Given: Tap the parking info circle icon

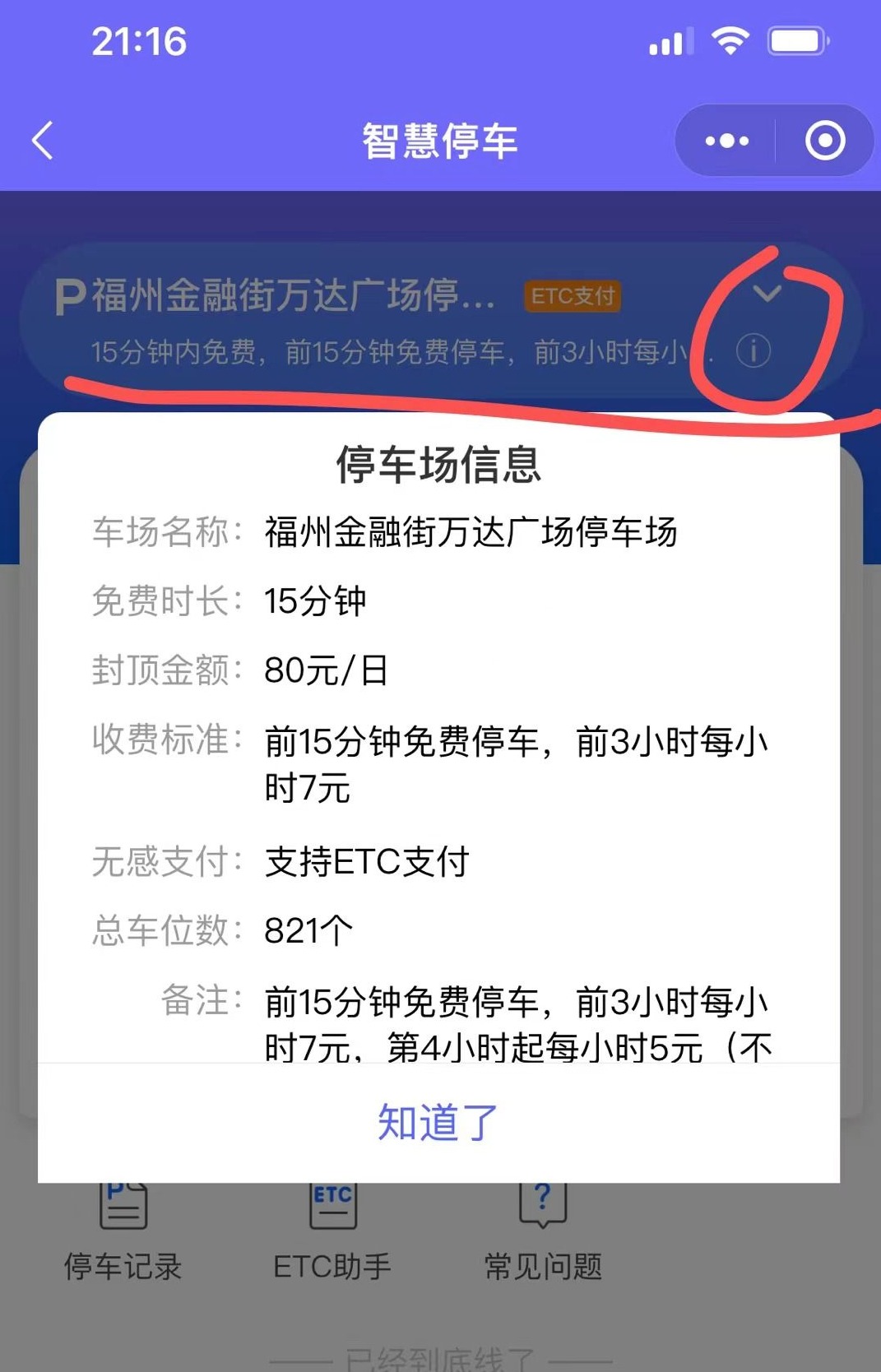Looking at the screenshot, I should click(753, 351).
